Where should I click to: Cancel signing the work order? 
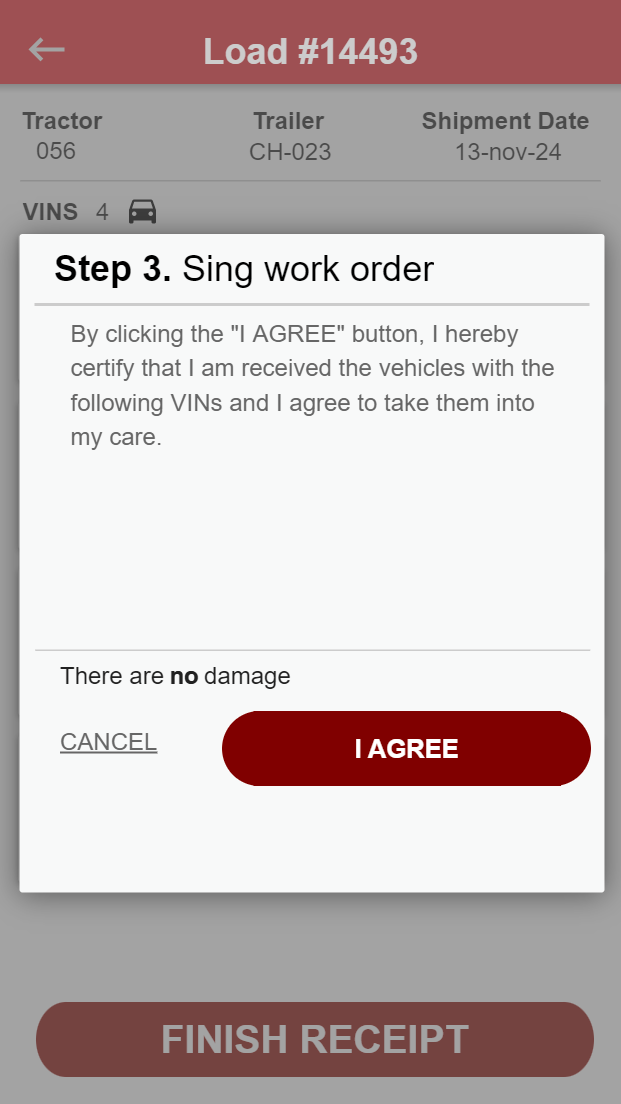pyautogui.click(x=108, y=742)
